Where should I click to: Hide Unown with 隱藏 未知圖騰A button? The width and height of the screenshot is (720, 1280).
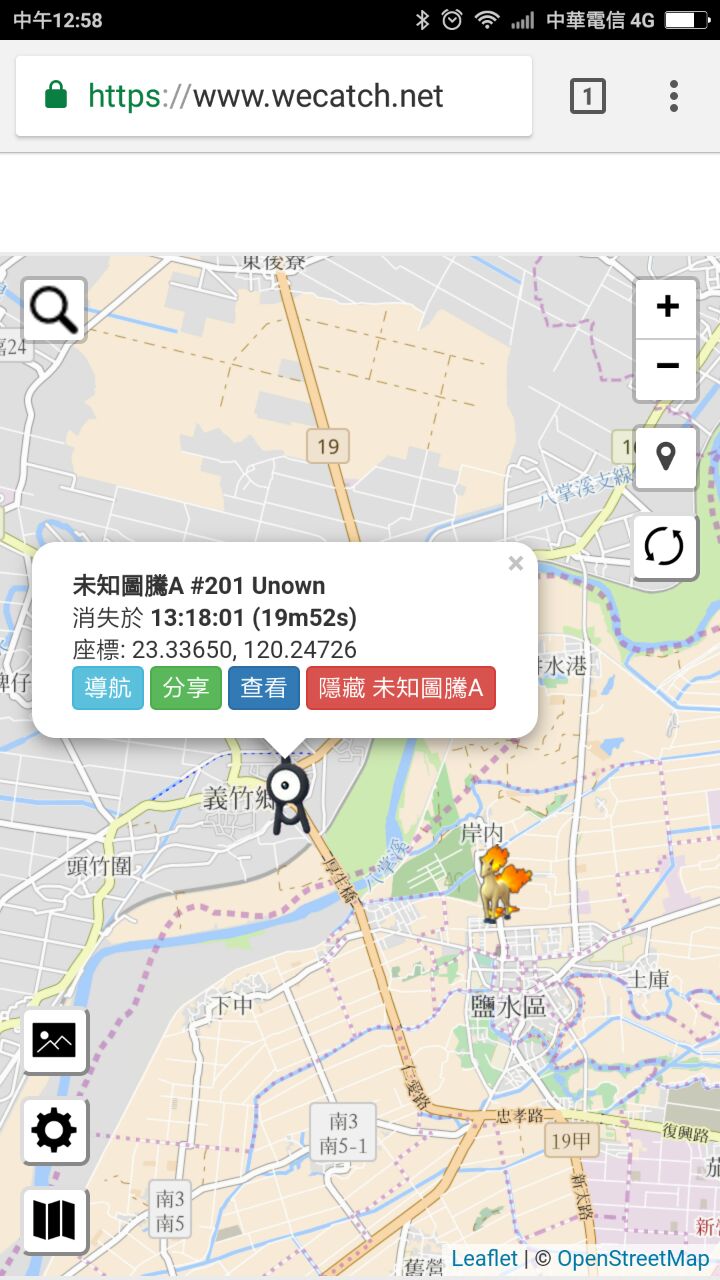click(401, 688)
